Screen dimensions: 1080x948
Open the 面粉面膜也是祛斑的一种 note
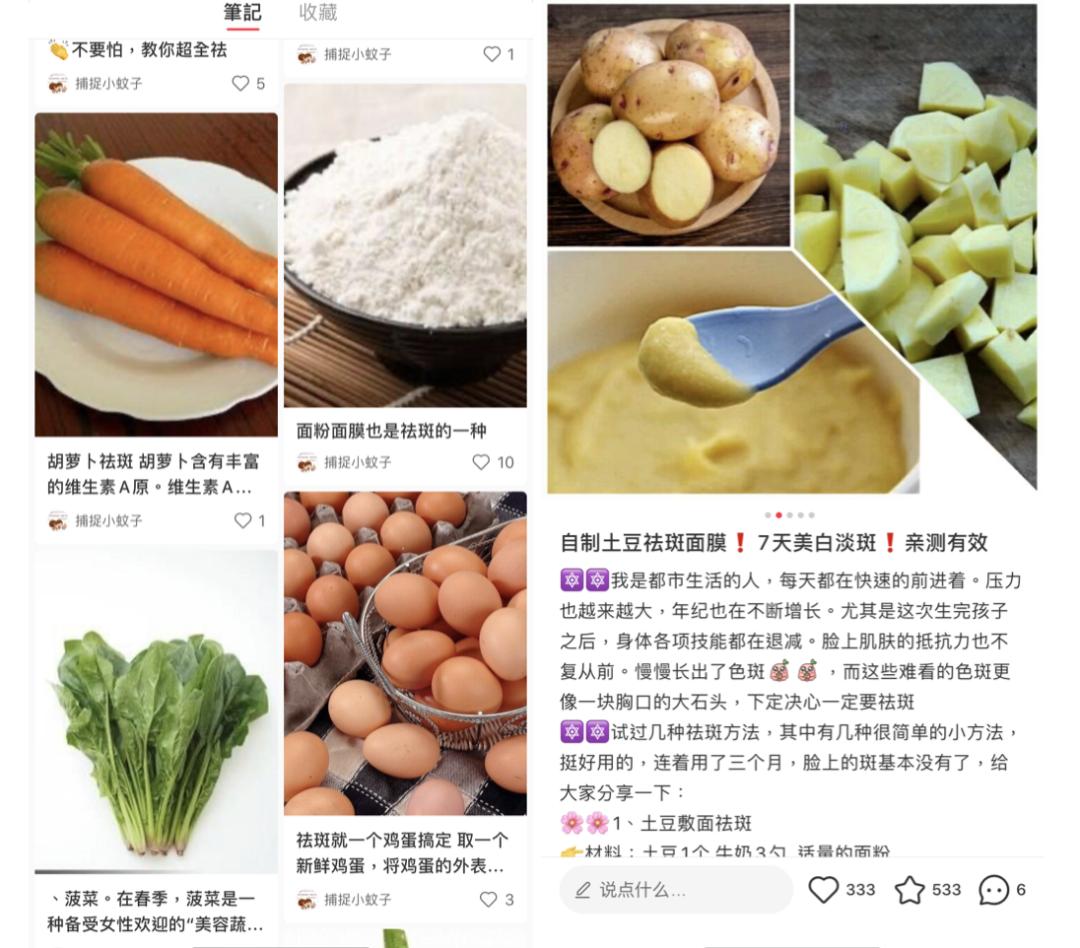tap(404, 246)
